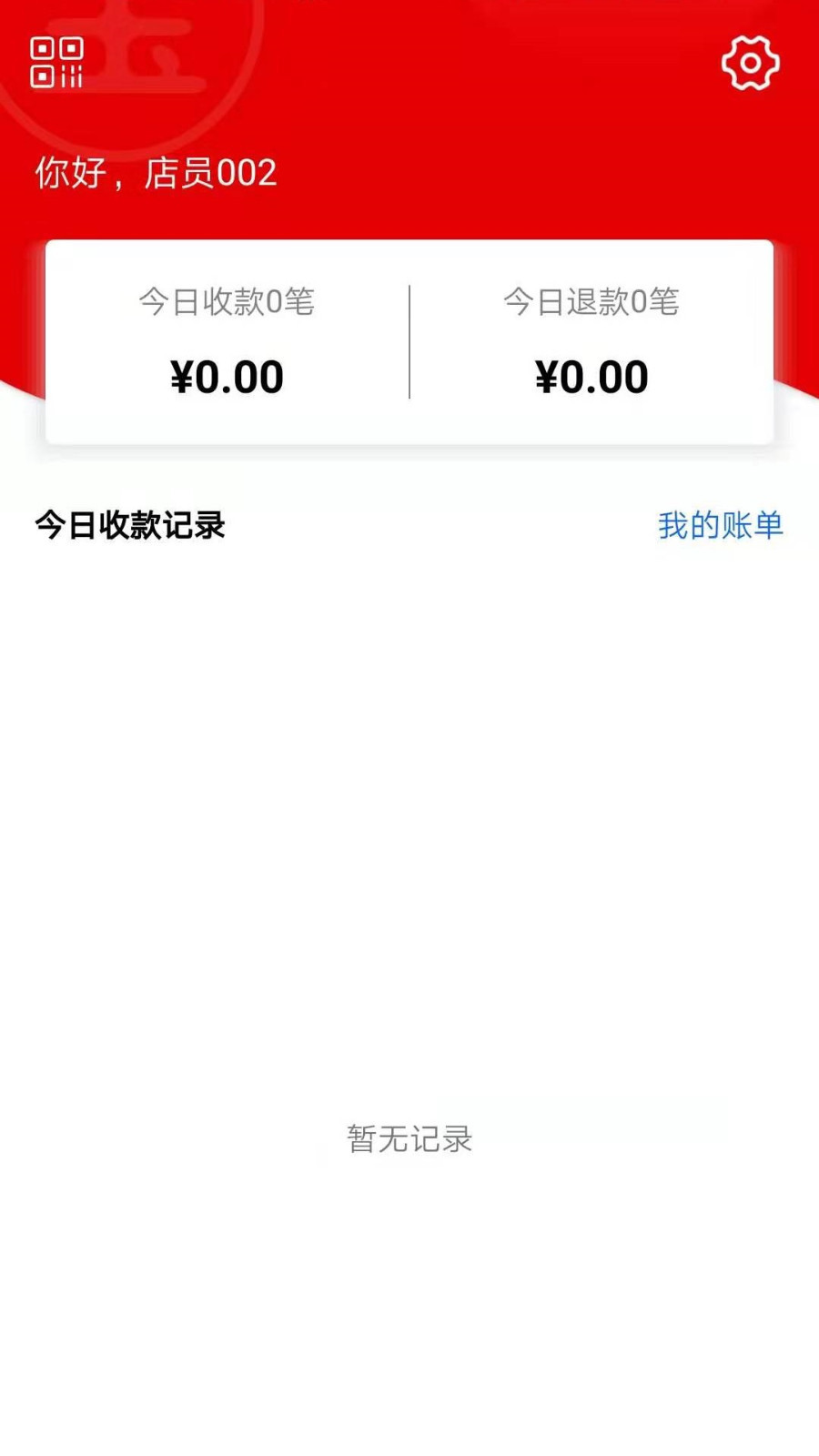The width and height of the screenshot is (819, 1456).
Task: Tap the ¥0.00 refund amount
Action: [x=591, y=375]
